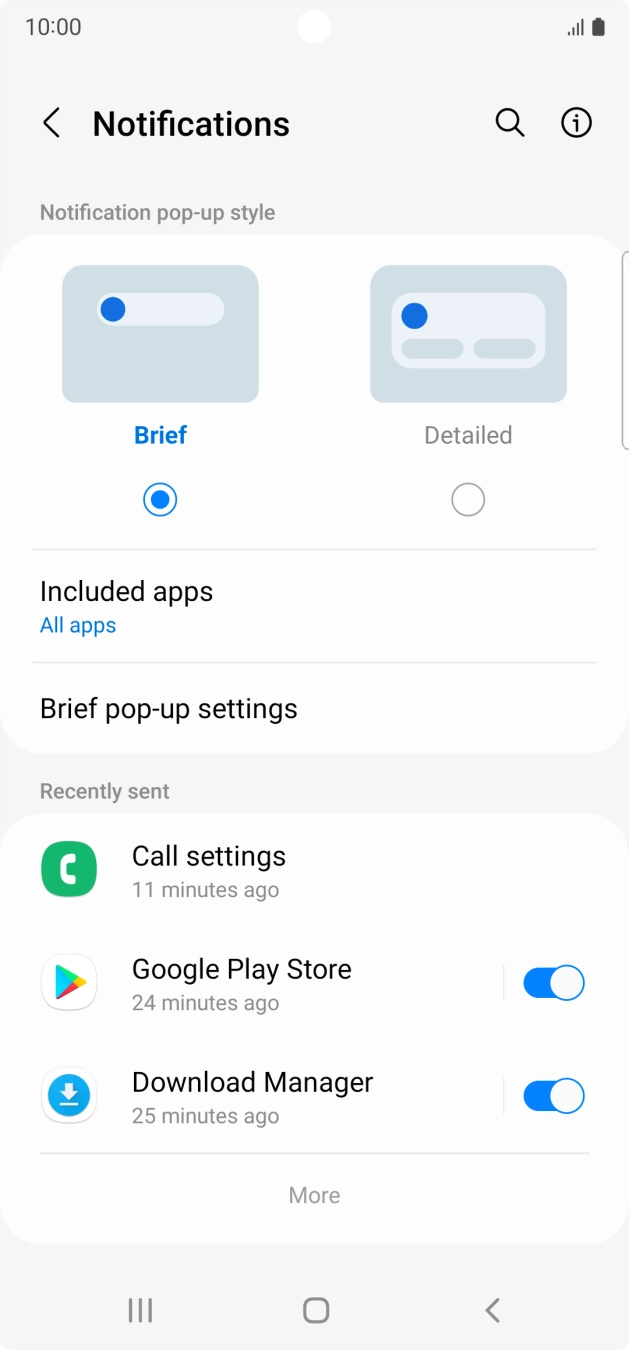
Task: Show more recently sent apps
Action: (314, 1195)
